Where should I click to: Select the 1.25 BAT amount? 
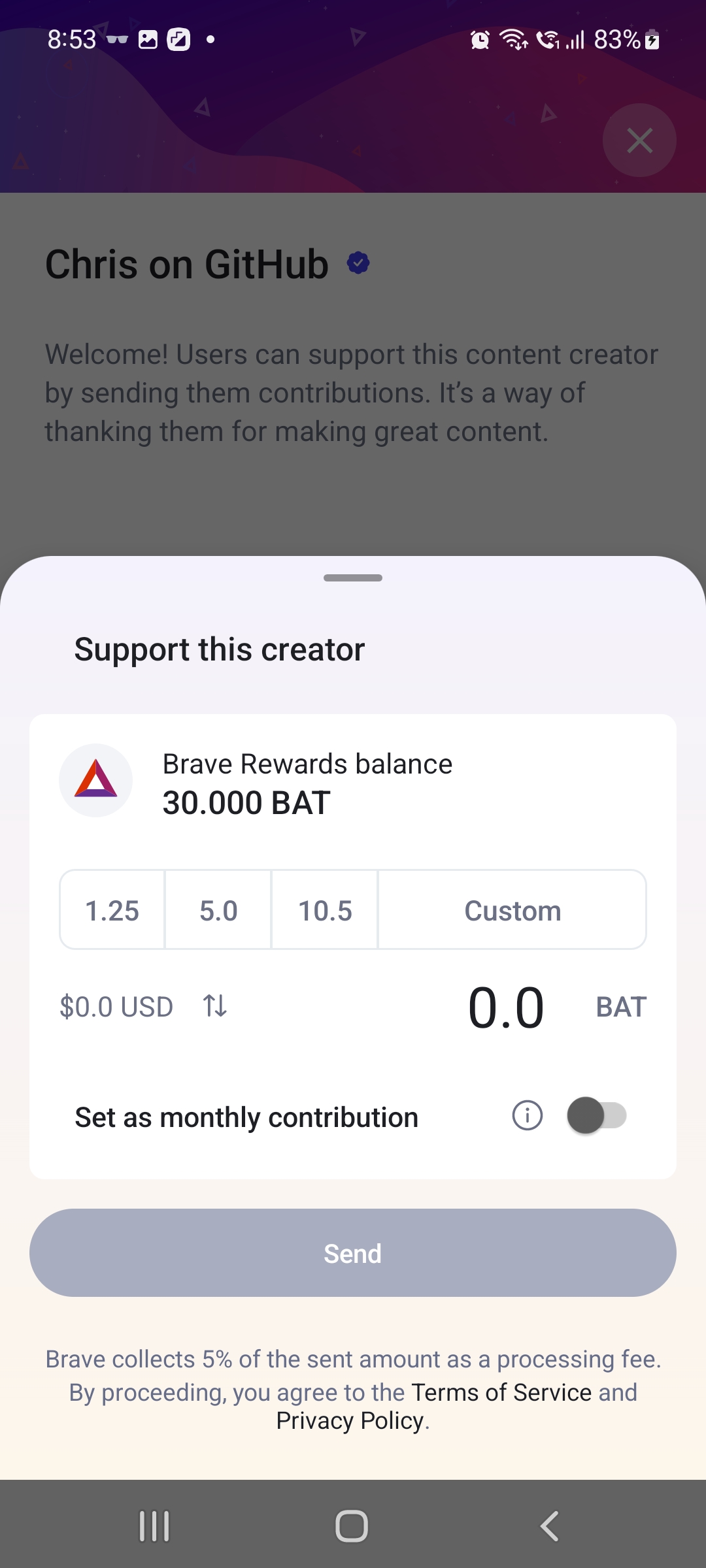[x=112, y=910]
